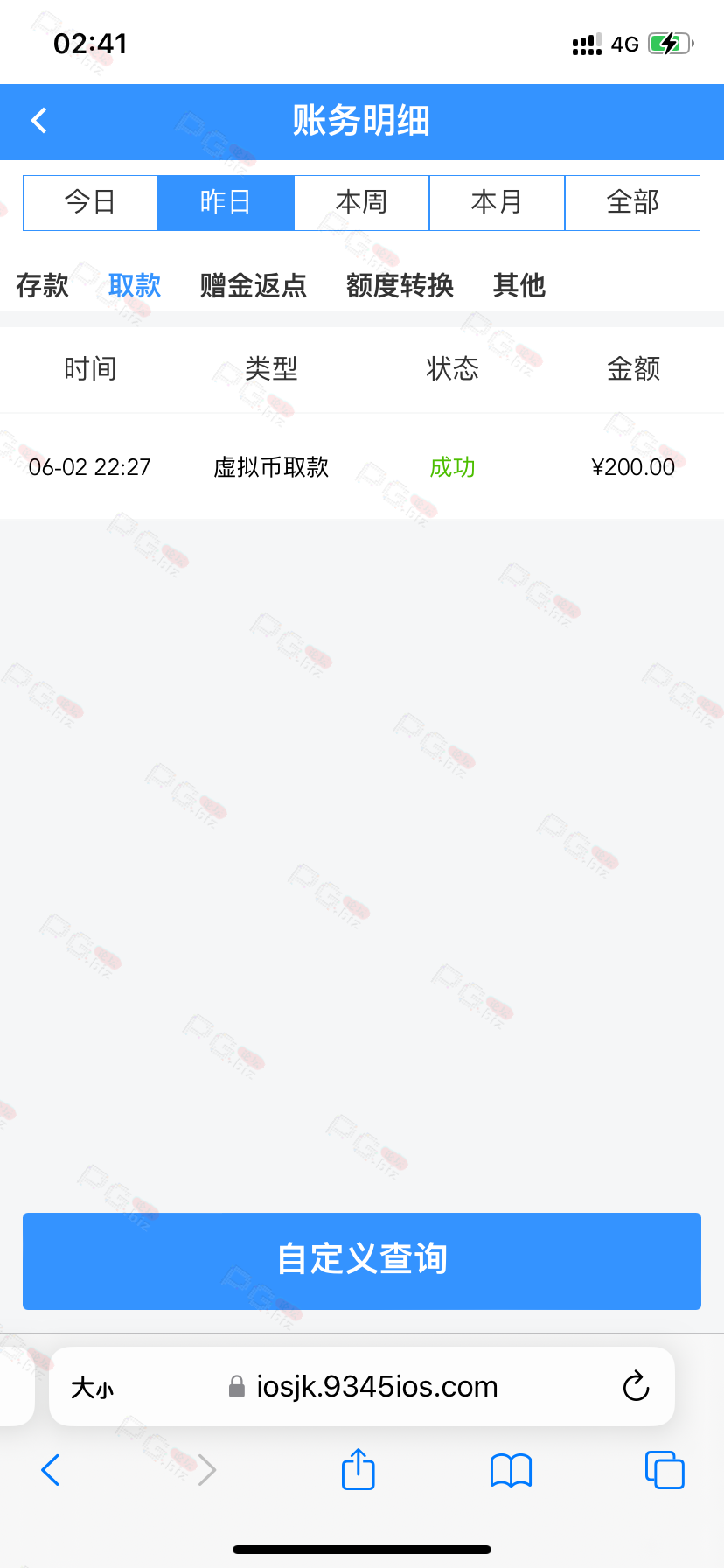
Task: Open the 虚拟币取款 record from 06-02
Action: point(362,467)
